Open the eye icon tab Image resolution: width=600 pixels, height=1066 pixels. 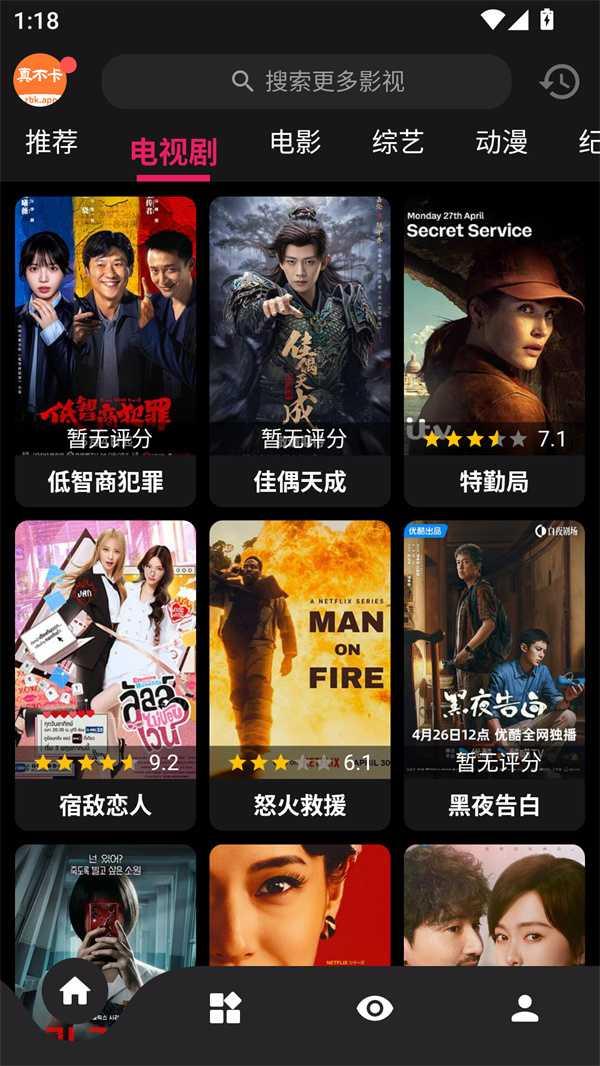[x=374, y=1008]
